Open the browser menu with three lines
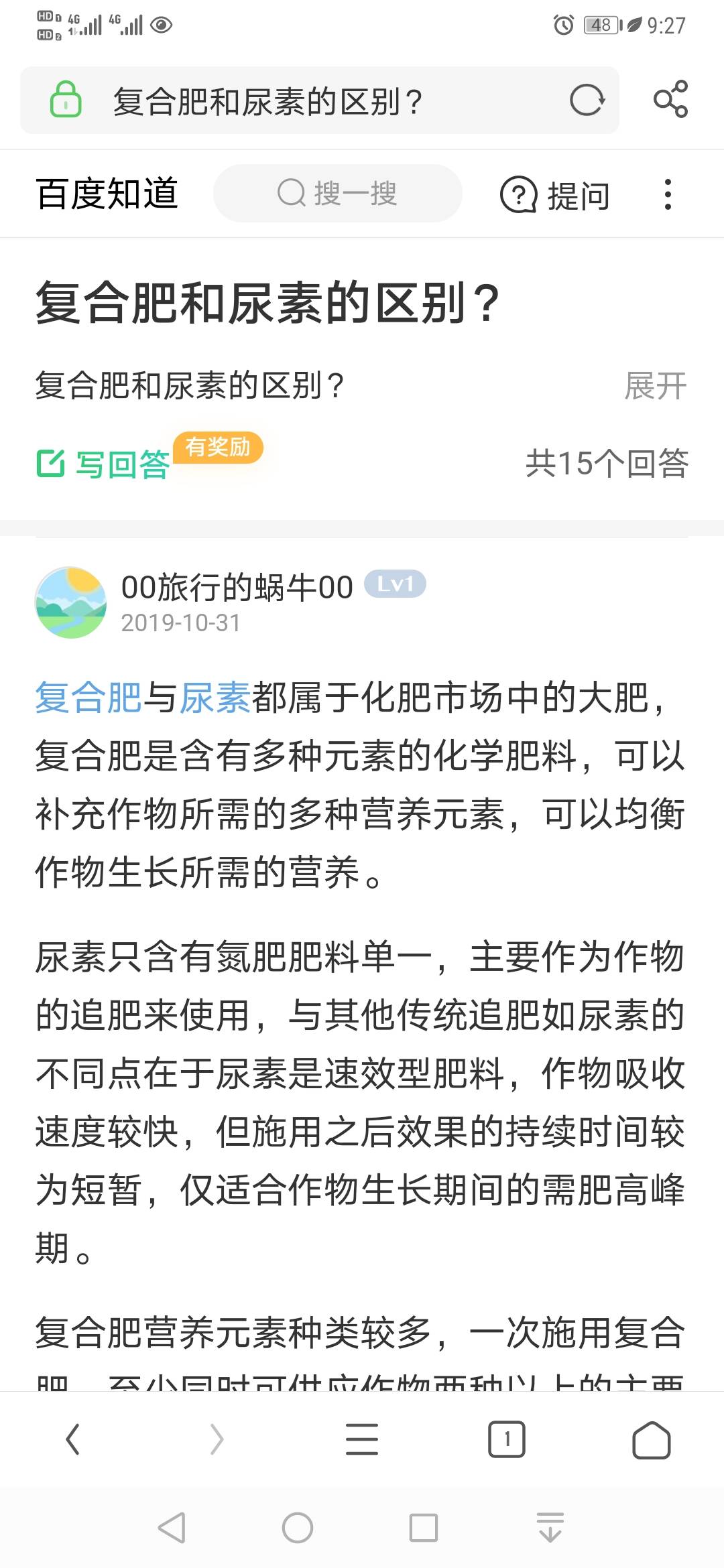The width and height of the screenshot is (724, 1568). pos(362,1439)
